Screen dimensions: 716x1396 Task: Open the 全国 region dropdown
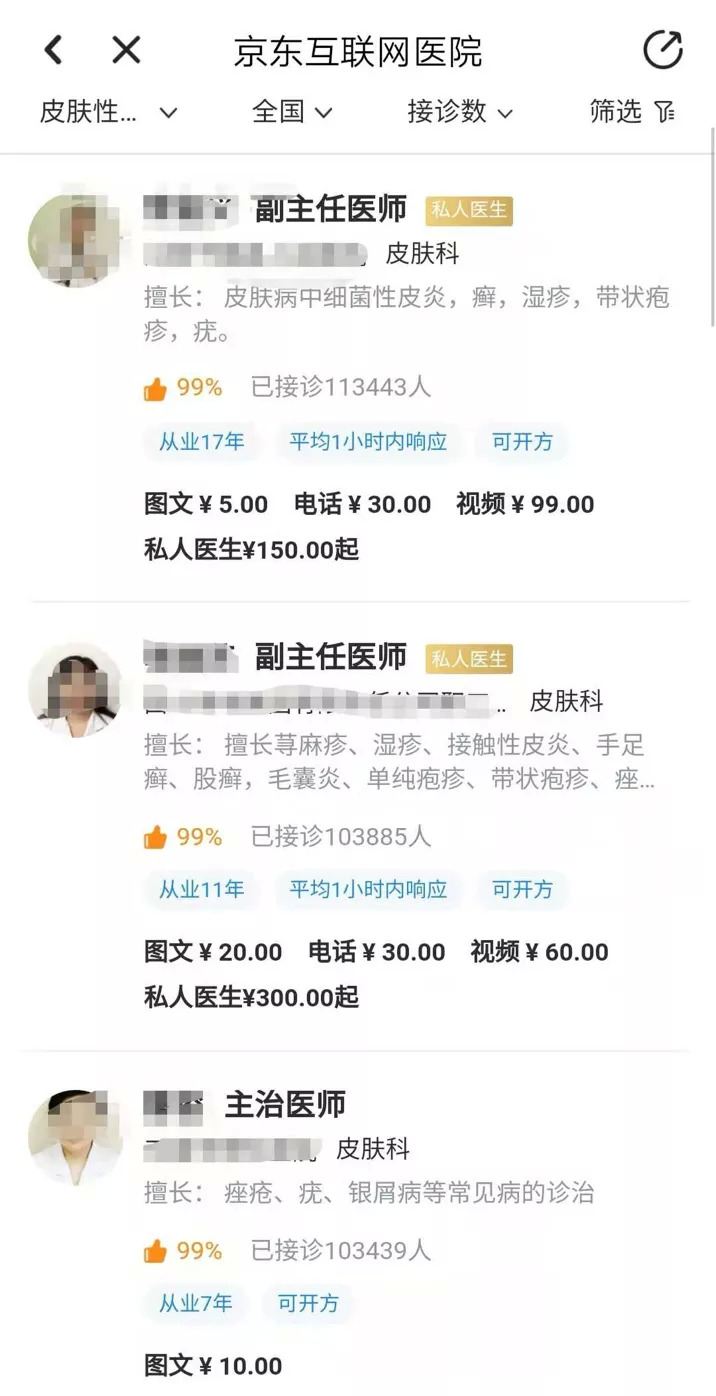(x=292, y=112)
